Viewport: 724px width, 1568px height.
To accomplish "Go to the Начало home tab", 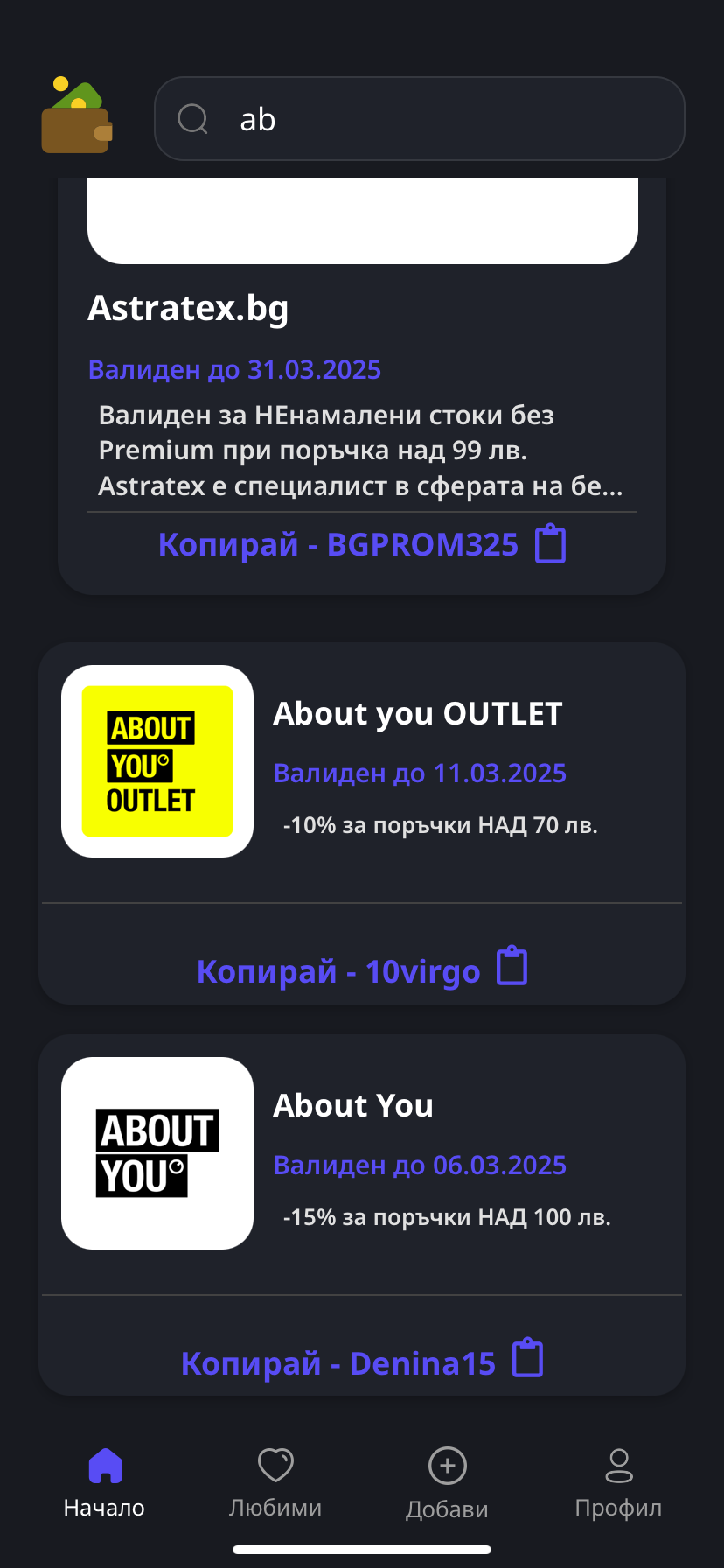I will 104,1482.
